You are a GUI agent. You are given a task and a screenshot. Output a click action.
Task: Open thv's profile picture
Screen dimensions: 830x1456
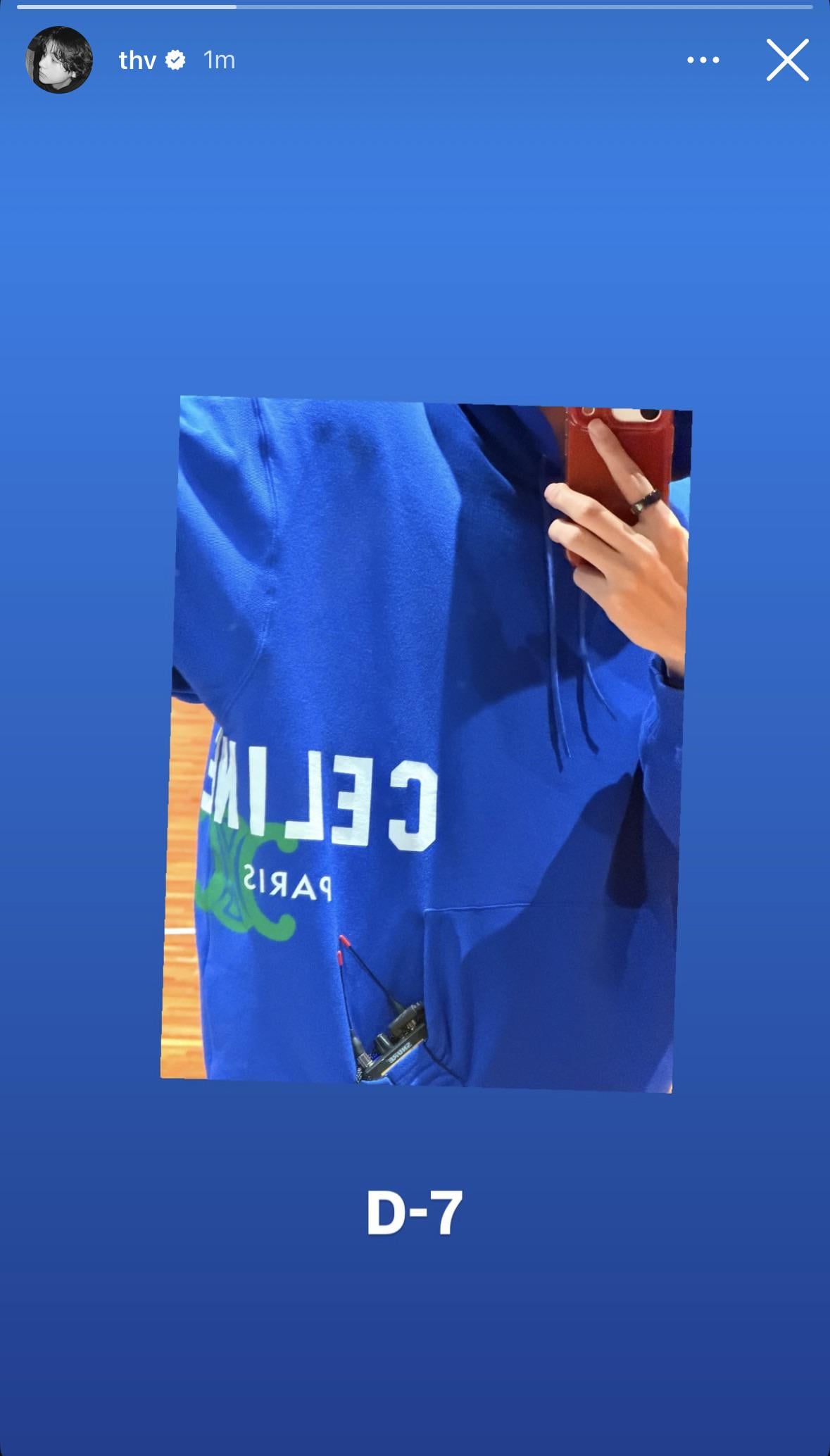(59, 60)
